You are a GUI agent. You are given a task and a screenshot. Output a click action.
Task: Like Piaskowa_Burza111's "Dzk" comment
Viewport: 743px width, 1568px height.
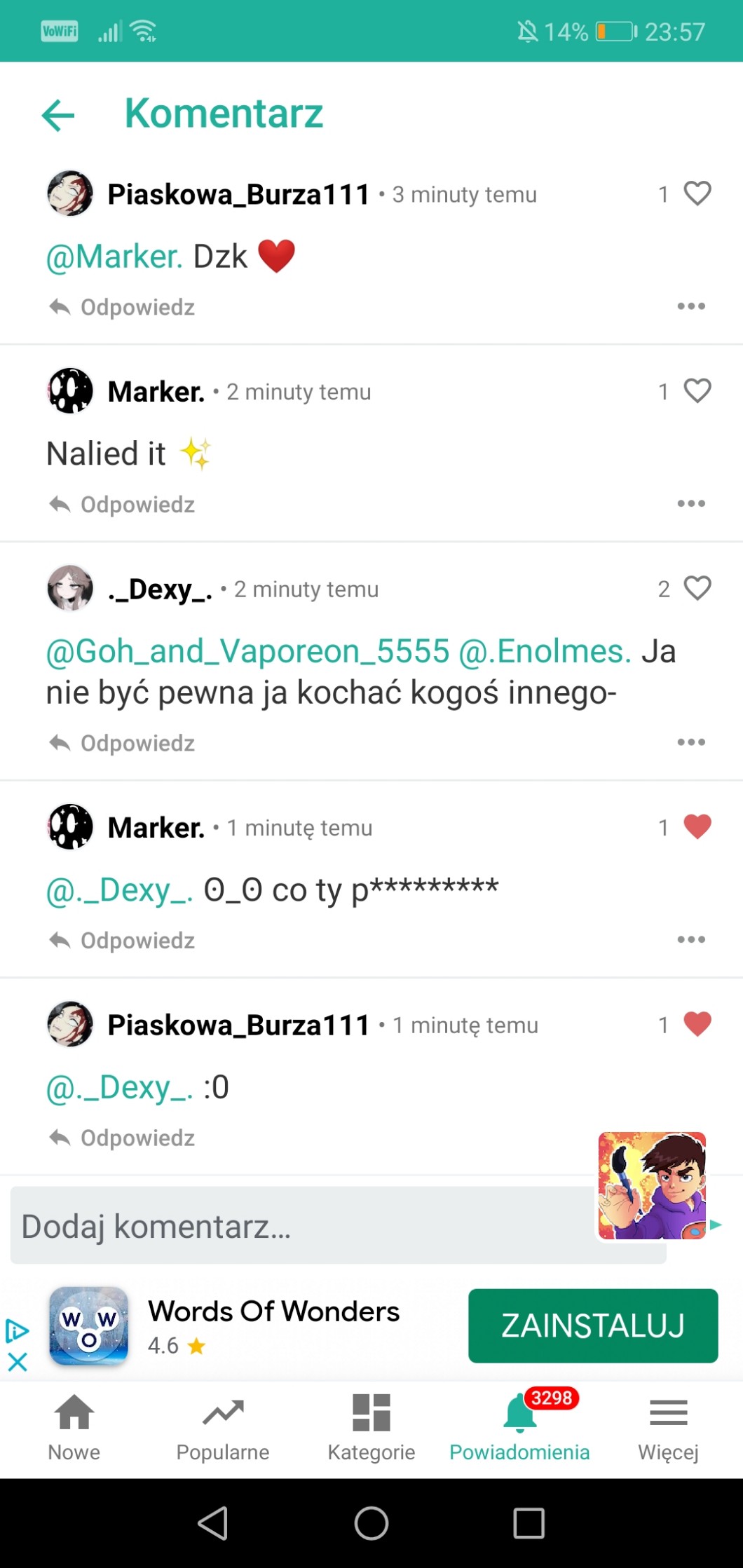[x=697, y=193]
